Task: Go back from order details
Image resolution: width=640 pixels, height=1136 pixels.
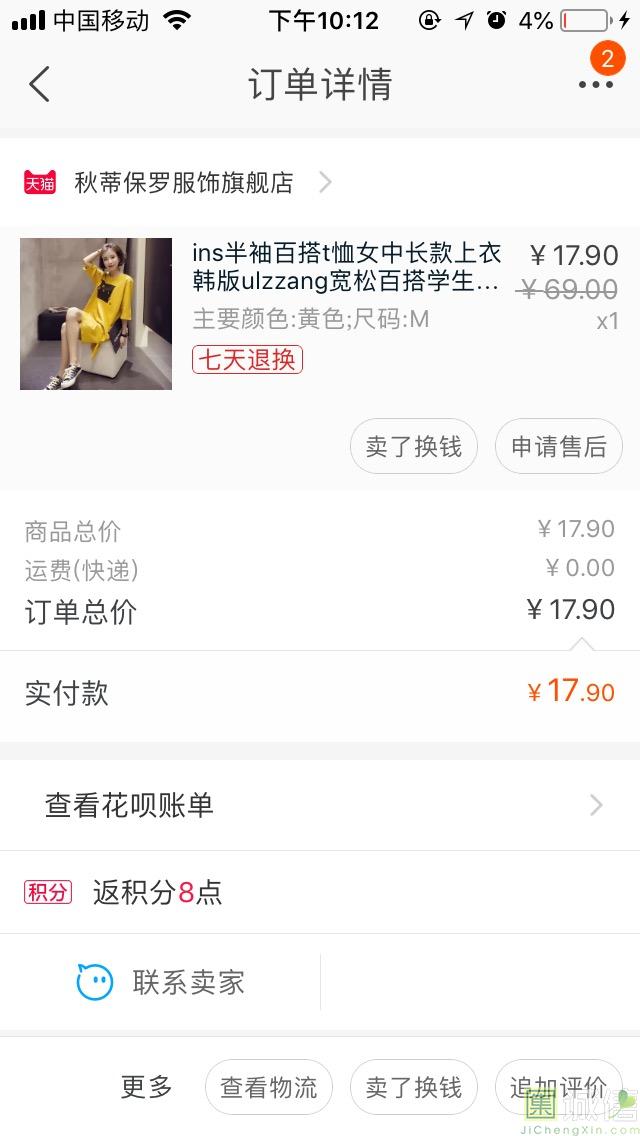Action: point(39,84)
